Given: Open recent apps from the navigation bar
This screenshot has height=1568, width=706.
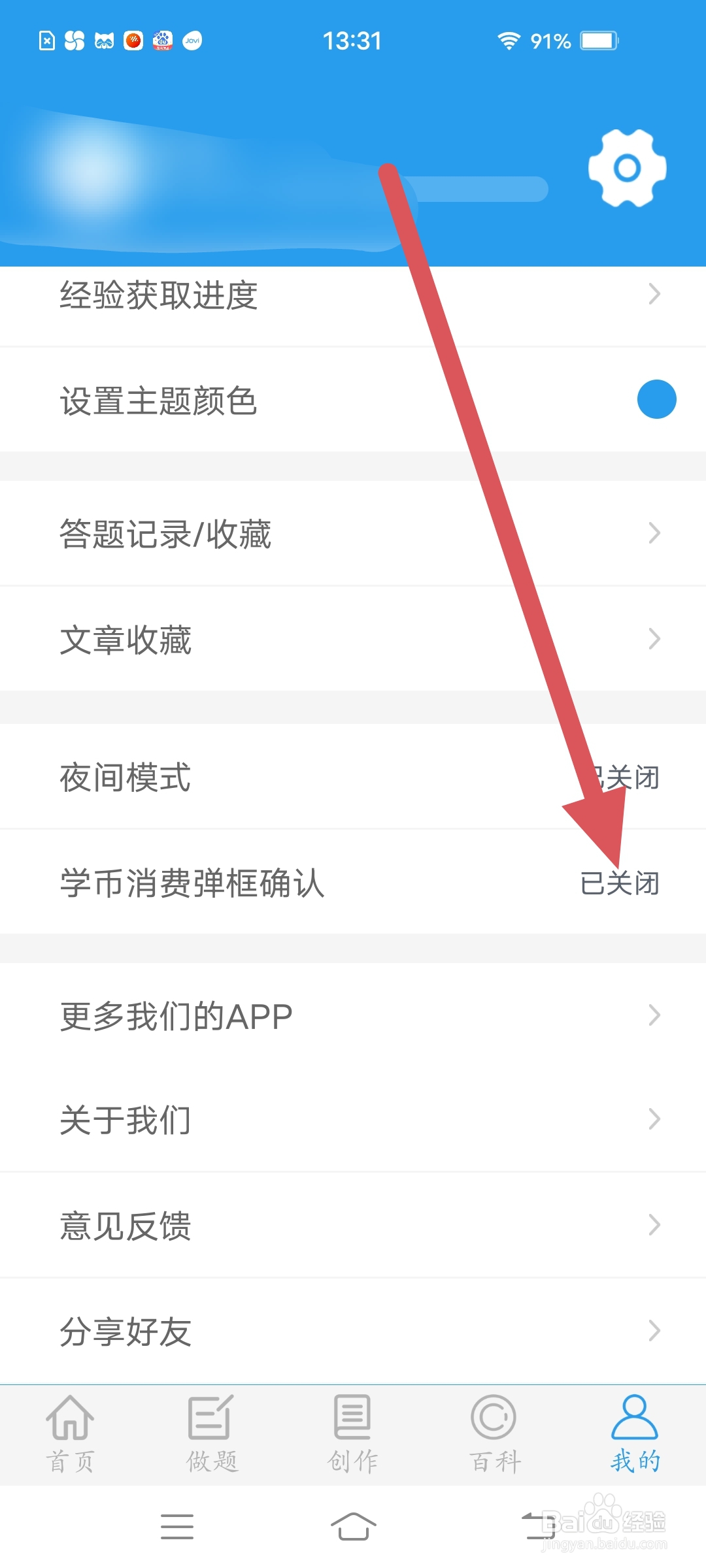Looking at the screenshot, I should [x=176, y=1527].
